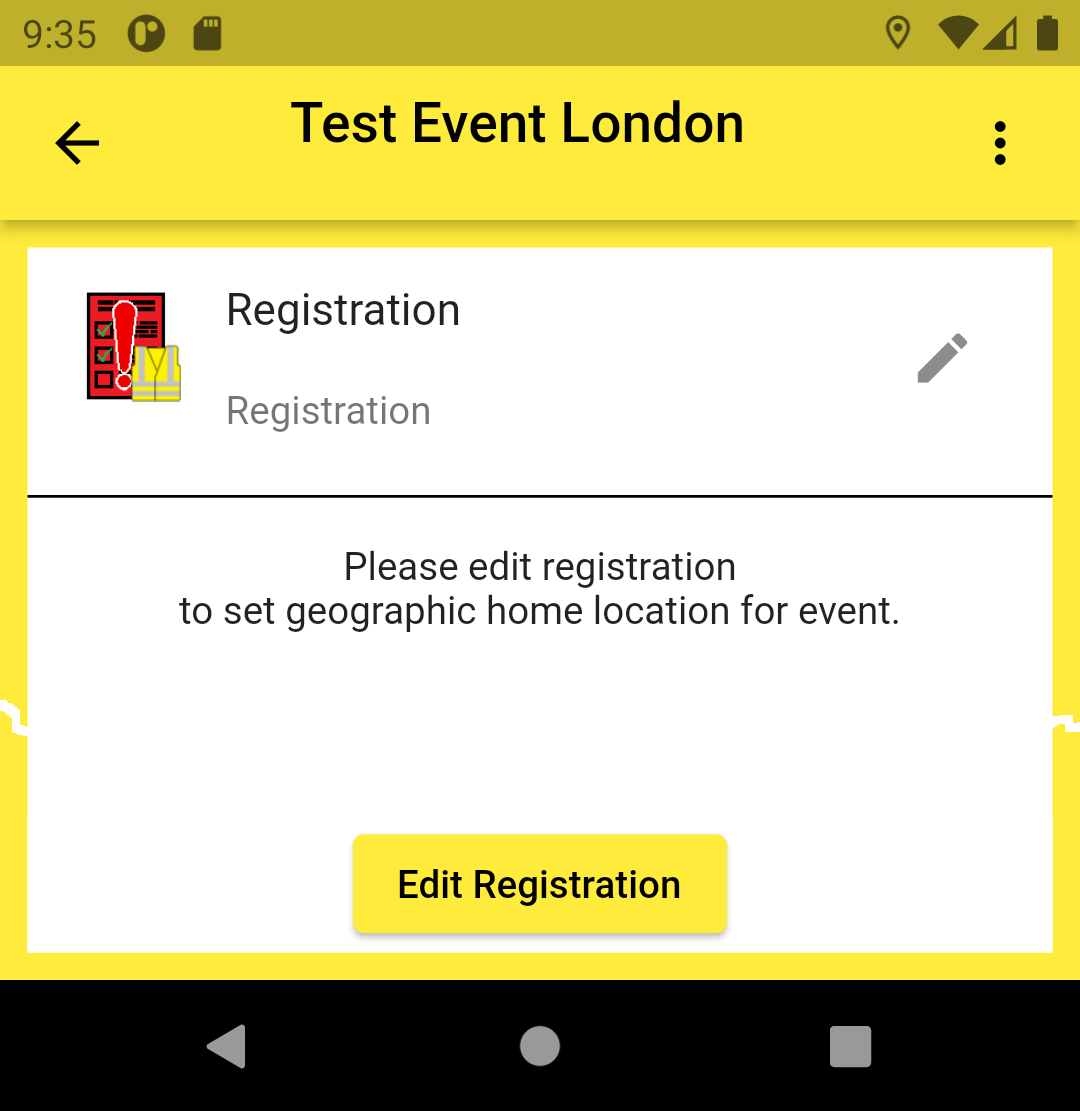Open the three-dot overflow menu

point(999,143)
